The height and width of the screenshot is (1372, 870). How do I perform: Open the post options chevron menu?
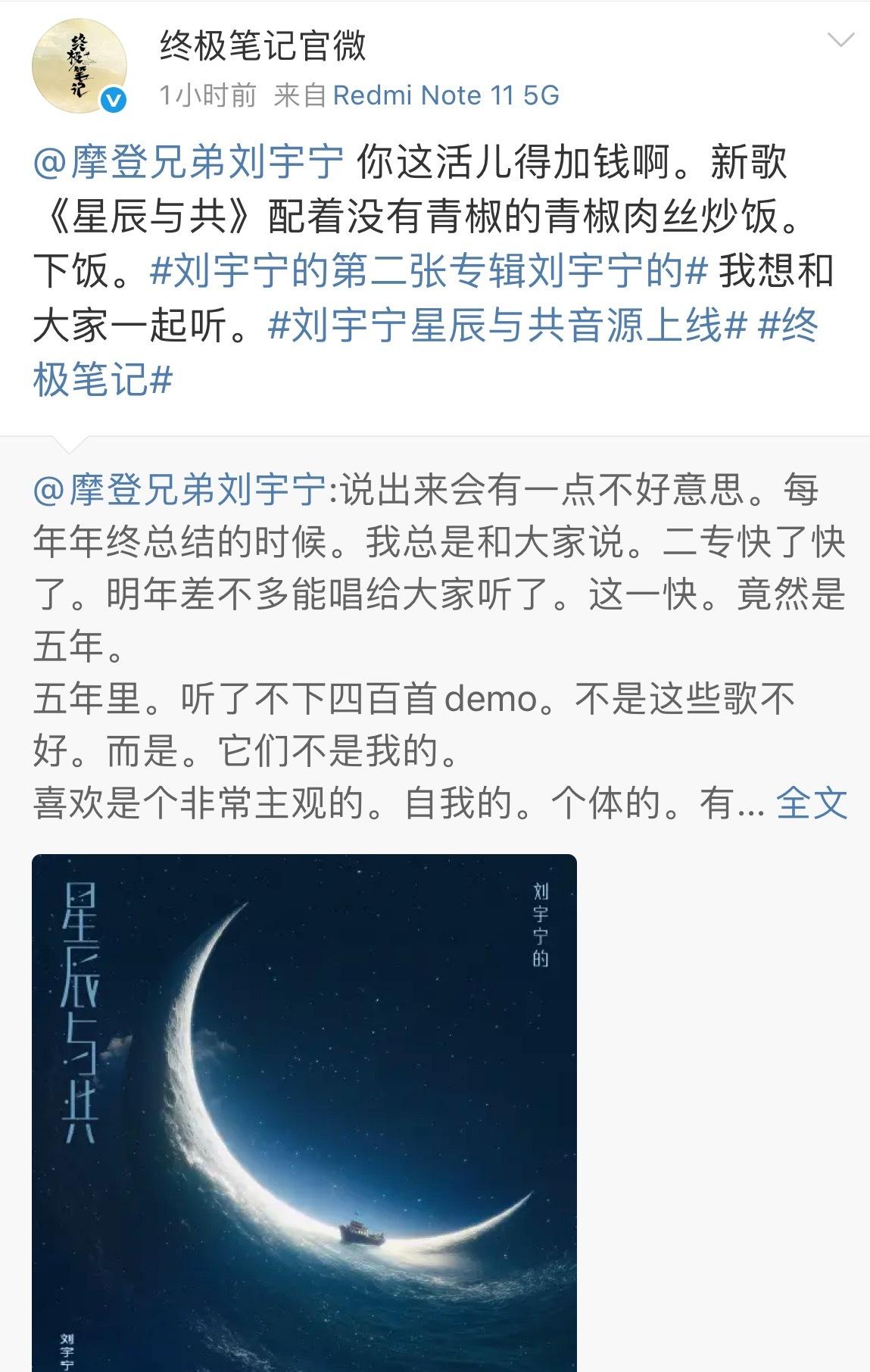[x=840, y=40]
